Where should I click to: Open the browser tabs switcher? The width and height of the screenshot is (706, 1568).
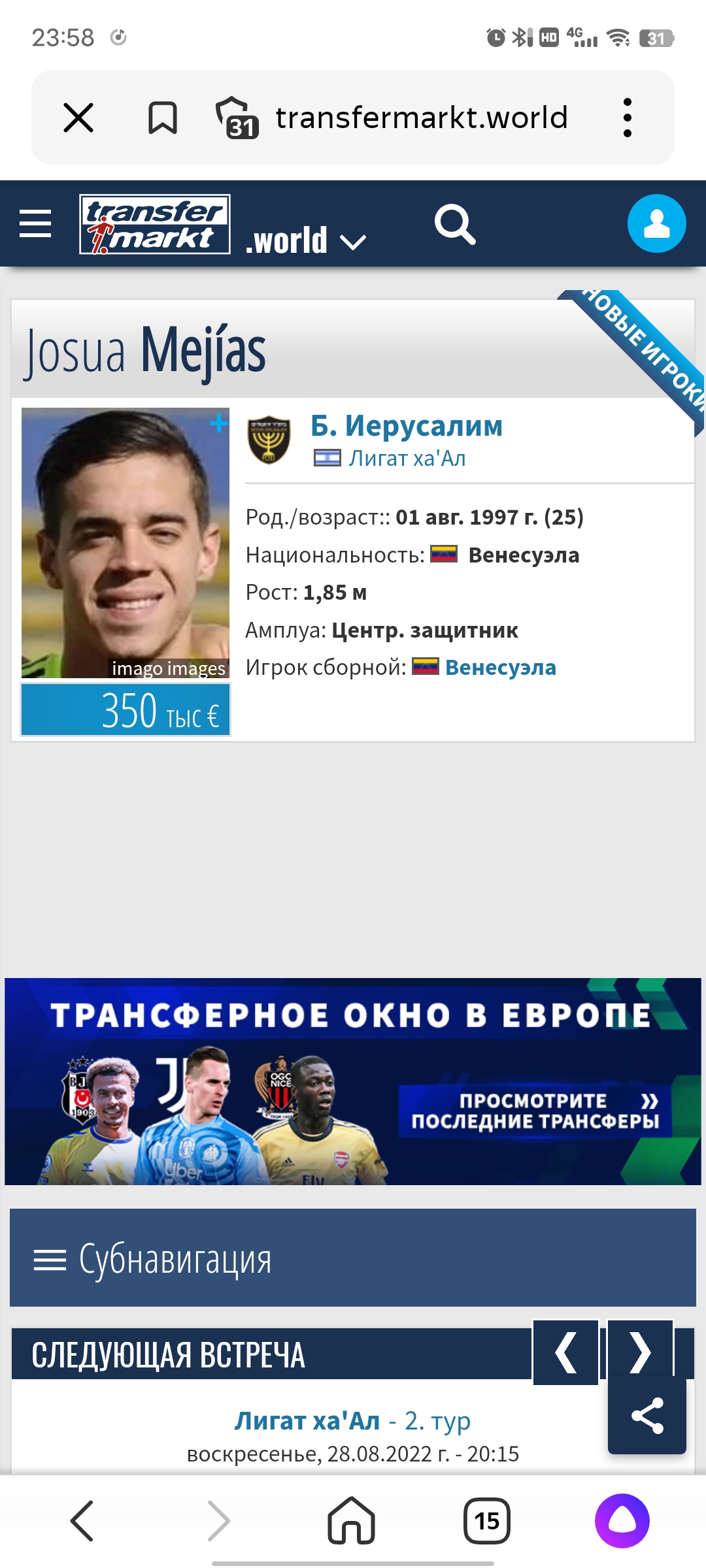point(487,1521)
